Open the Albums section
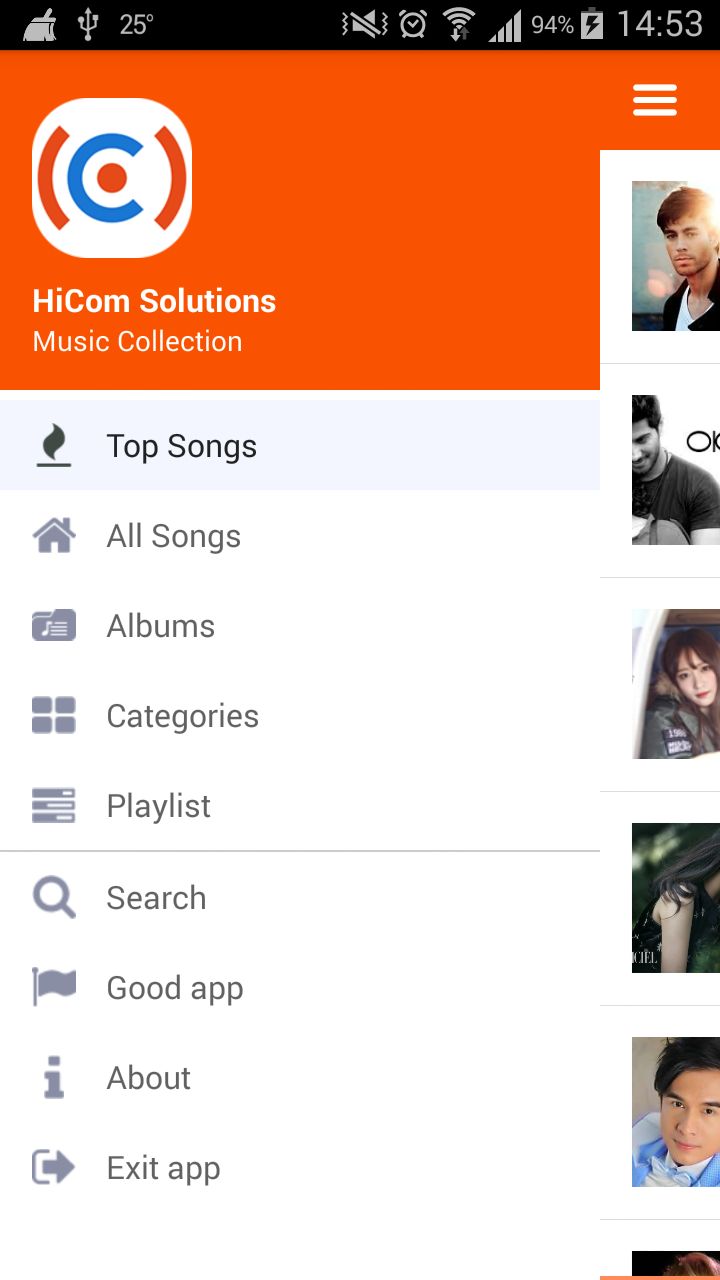 point(160,626)
